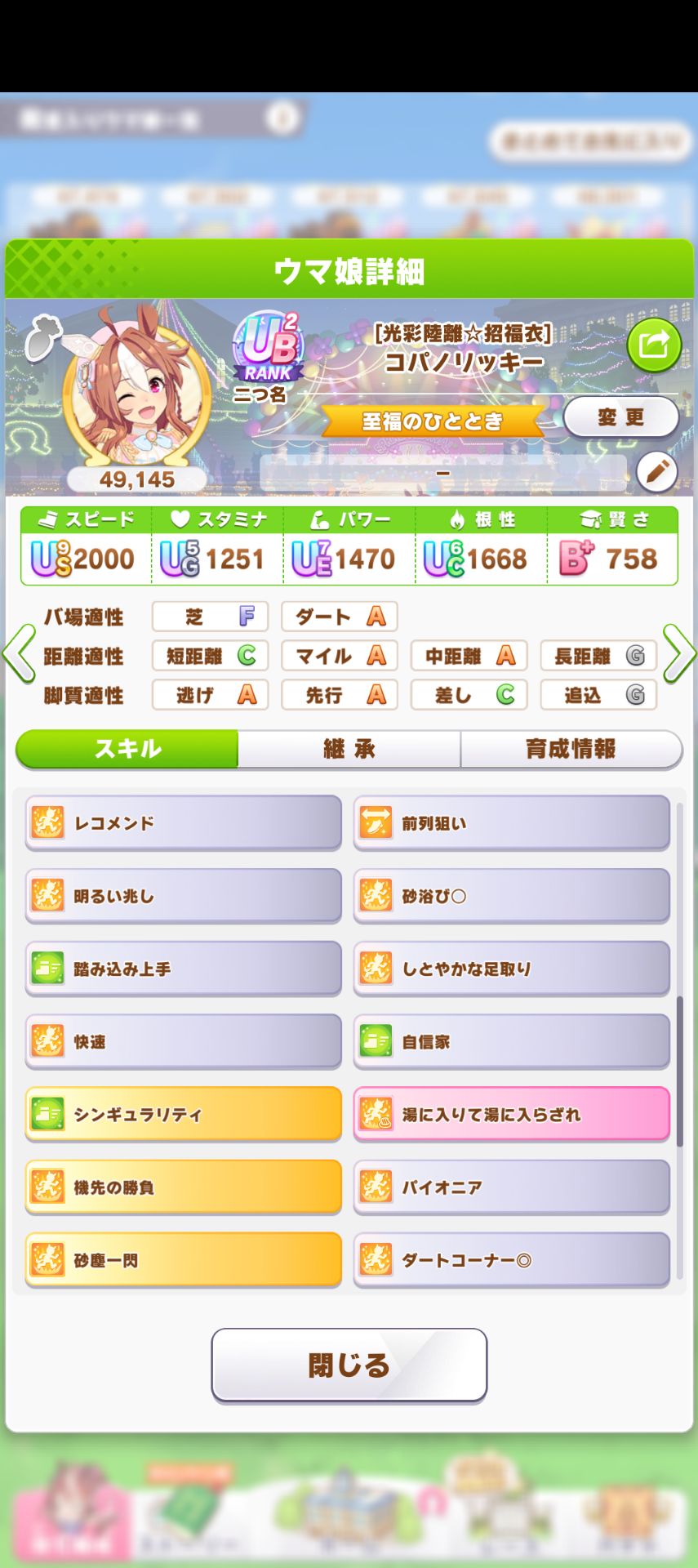Tap the レコメンド skill entry
698x1568 pixels.
[x=181, y=823]
